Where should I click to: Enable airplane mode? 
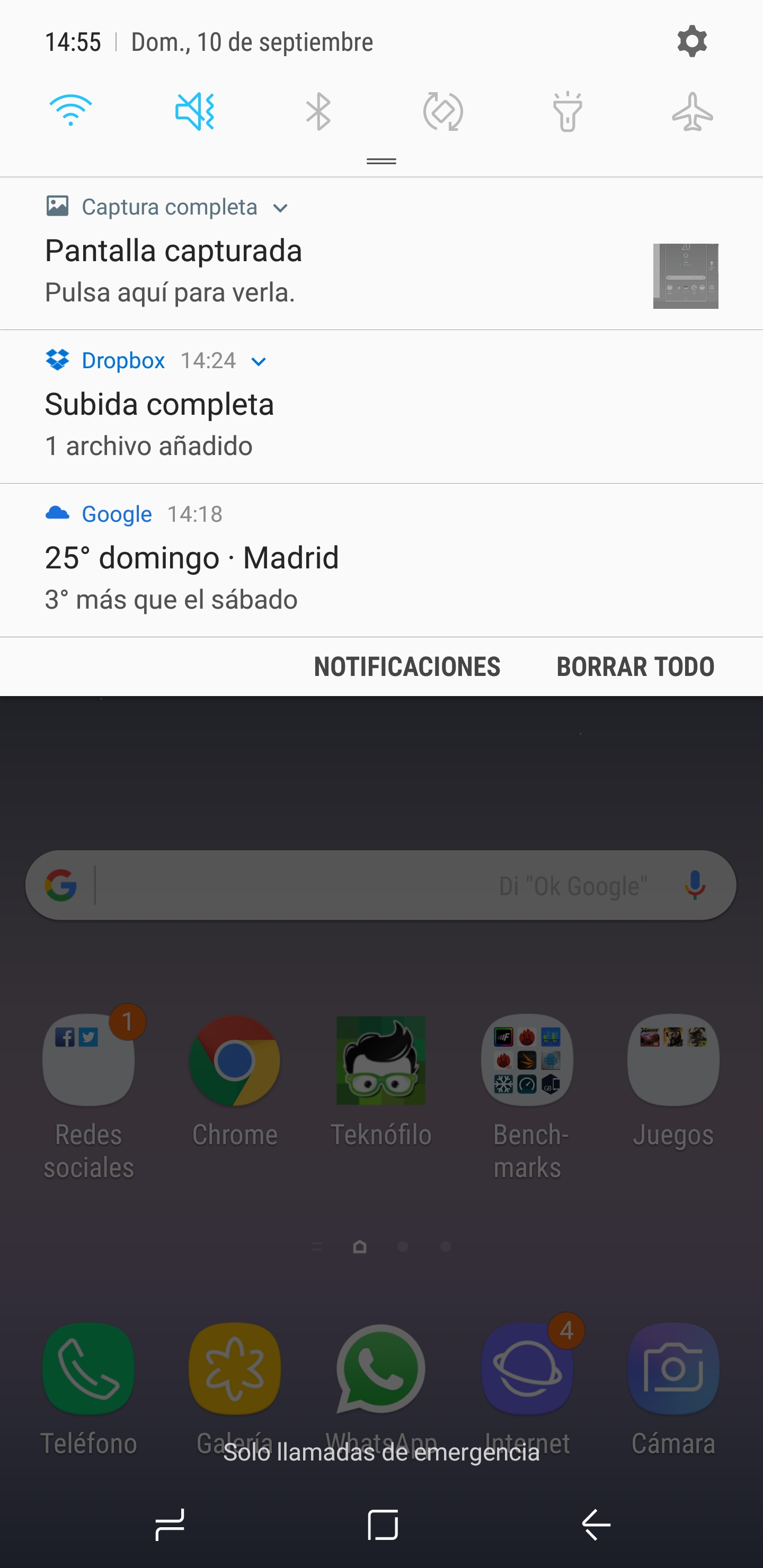(x=692, y=111)
